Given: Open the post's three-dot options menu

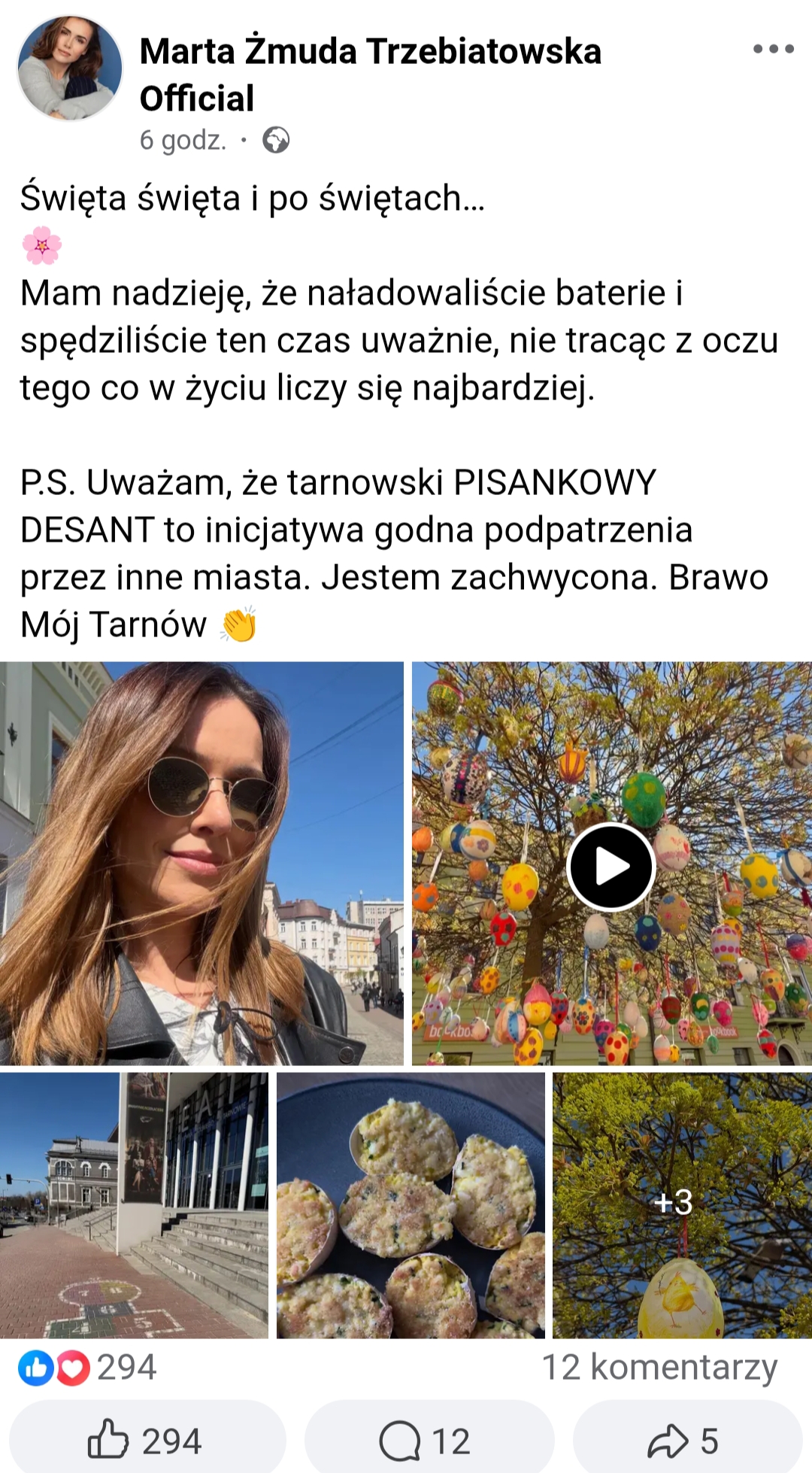Looking at the screenshot, I should click(773, 50).
